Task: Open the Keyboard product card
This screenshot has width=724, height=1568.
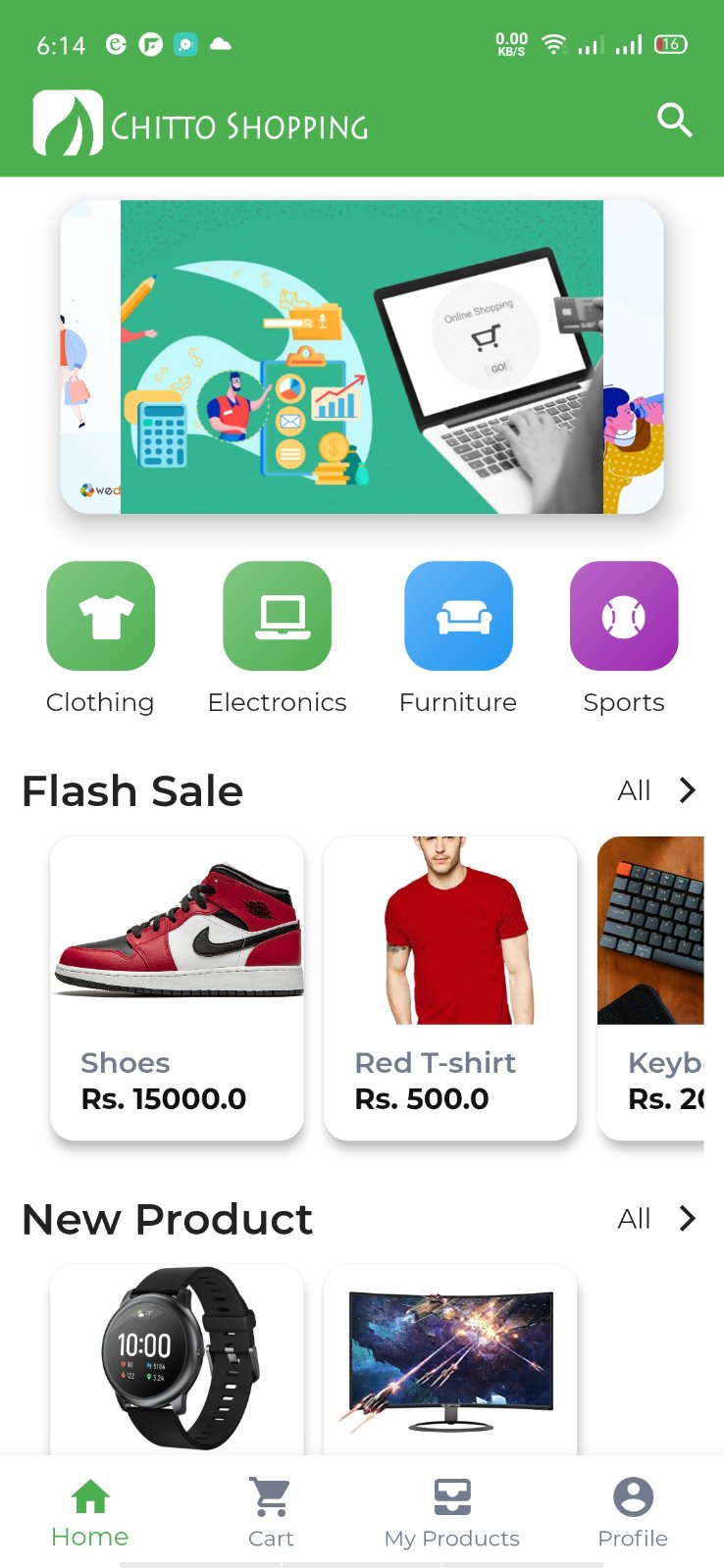Action: click(651, 987)
